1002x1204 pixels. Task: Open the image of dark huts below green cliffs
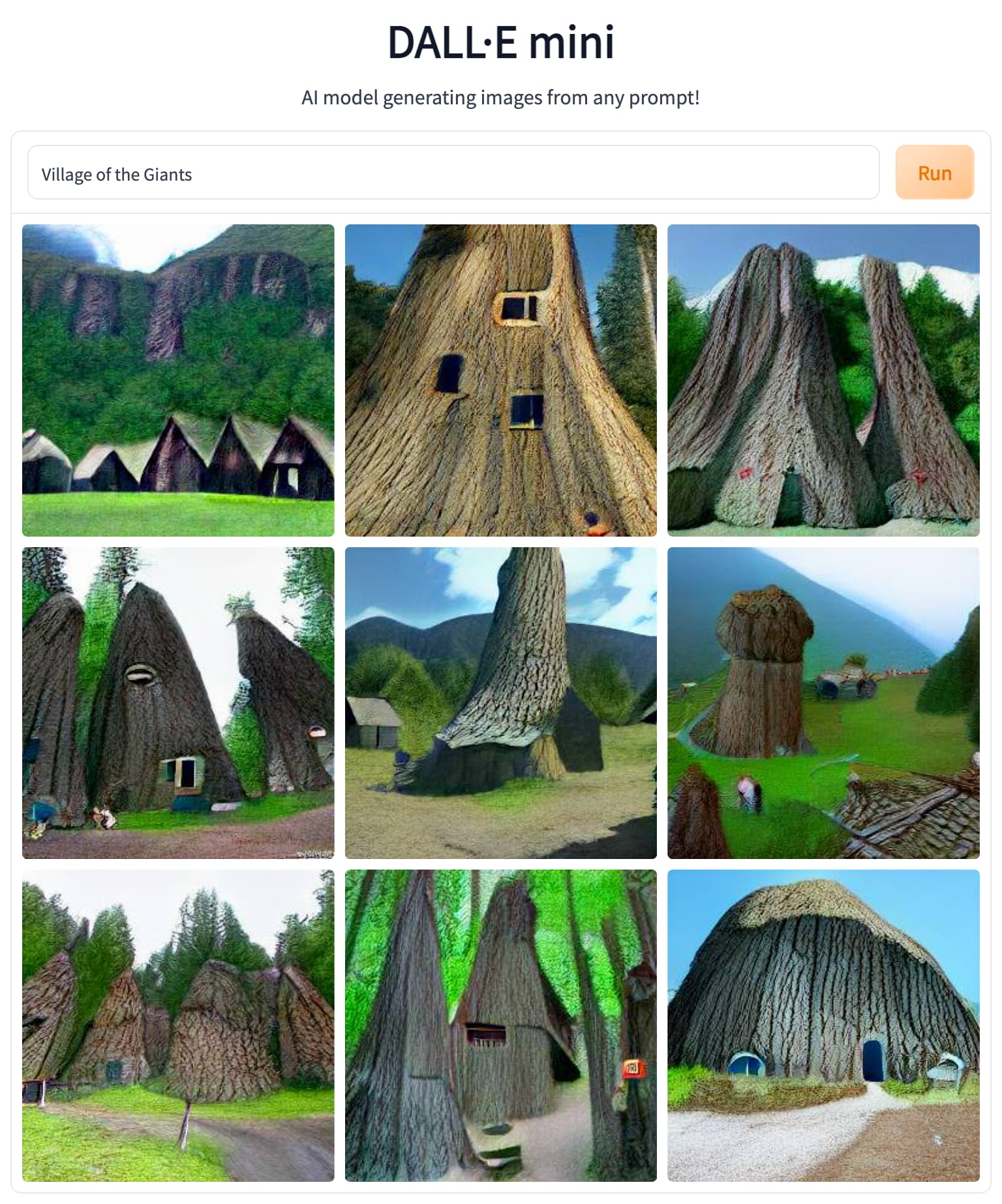coord(178,380)
